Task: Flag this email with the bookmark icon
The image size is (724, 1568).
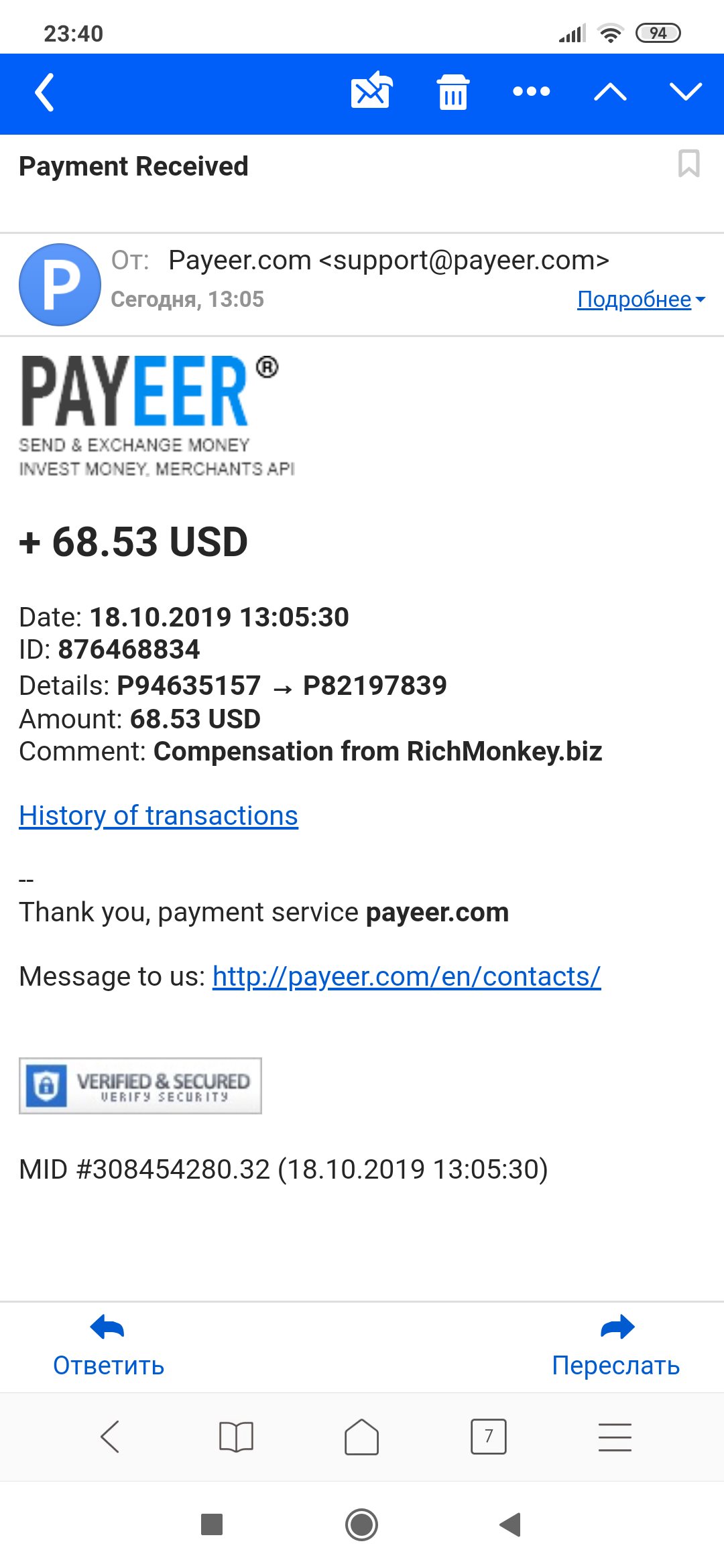Action: point(688,164)
